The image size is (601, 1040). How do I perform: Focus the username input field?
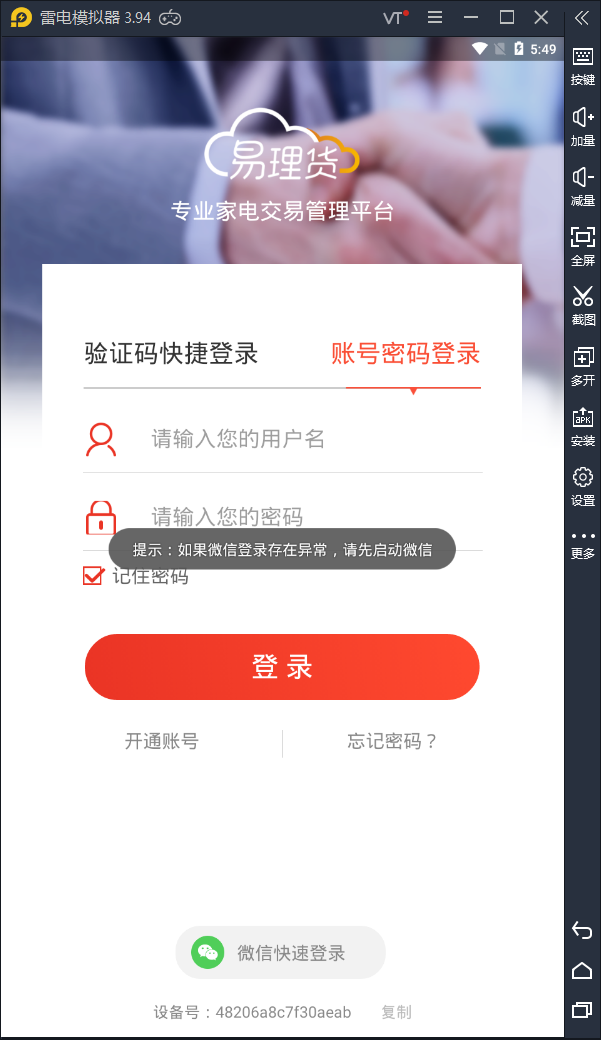300,439
